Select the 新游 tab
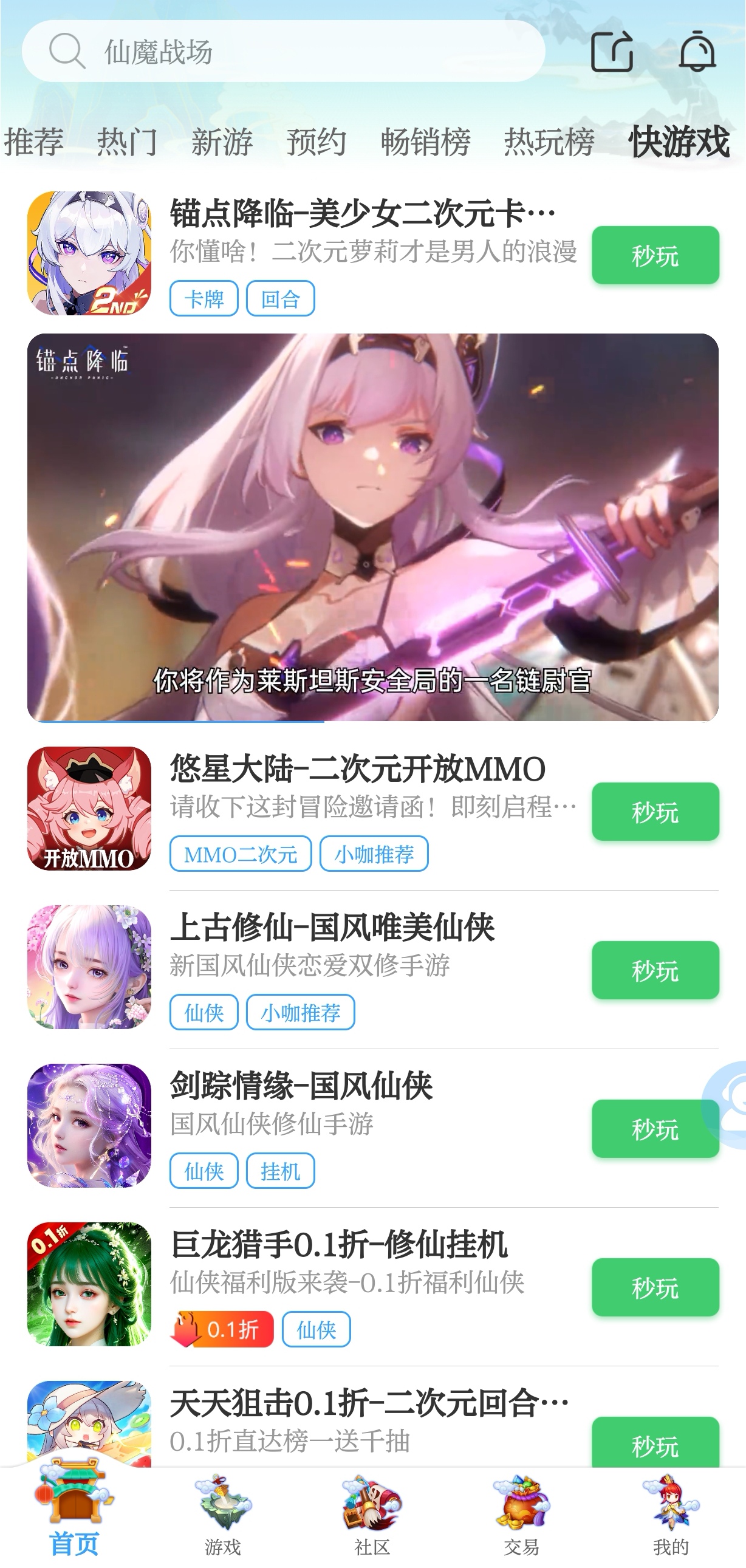746x1568 pixels. pos(222,142)
